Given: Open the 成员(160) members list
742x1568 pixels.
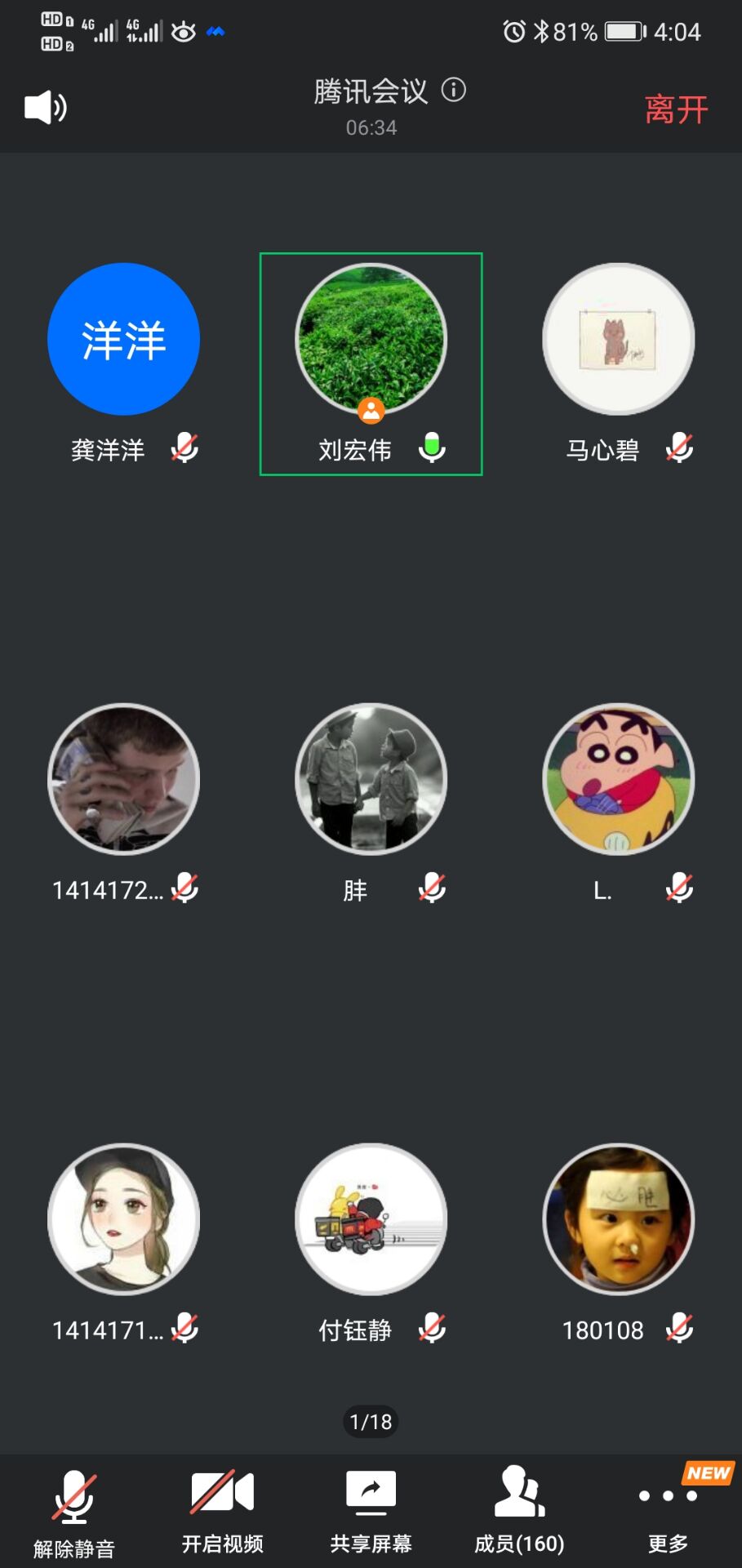Looking at the screenshot, I should [x=519, y=1509].
